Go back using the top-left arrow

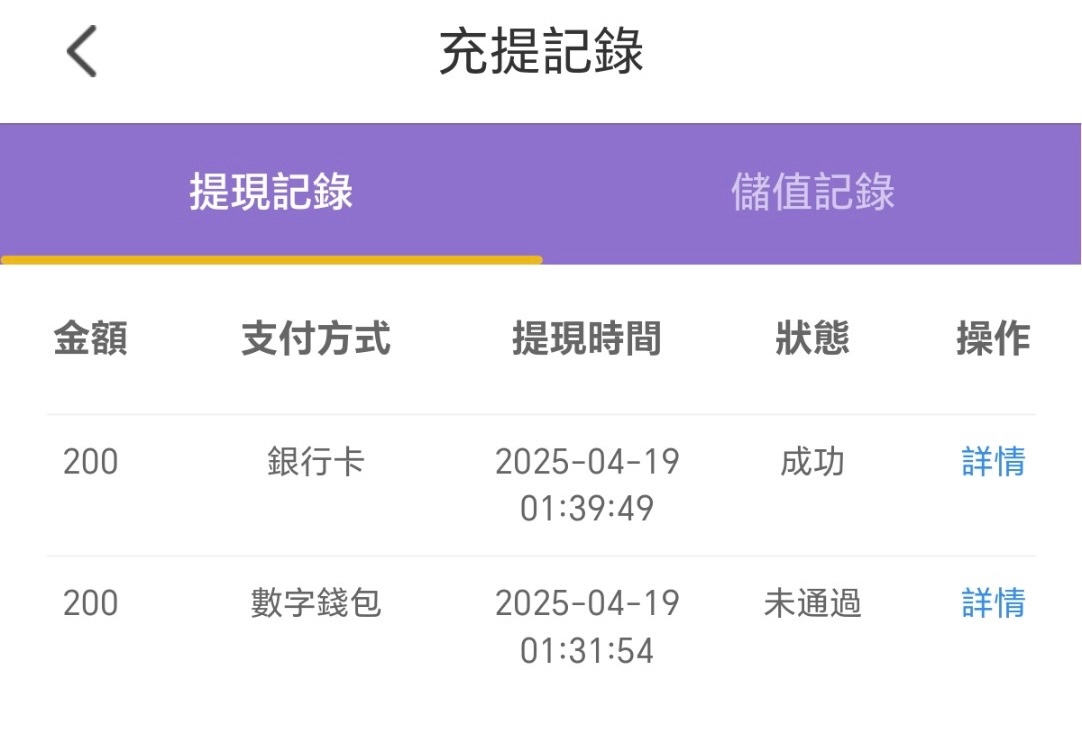(x=82, y=51)
